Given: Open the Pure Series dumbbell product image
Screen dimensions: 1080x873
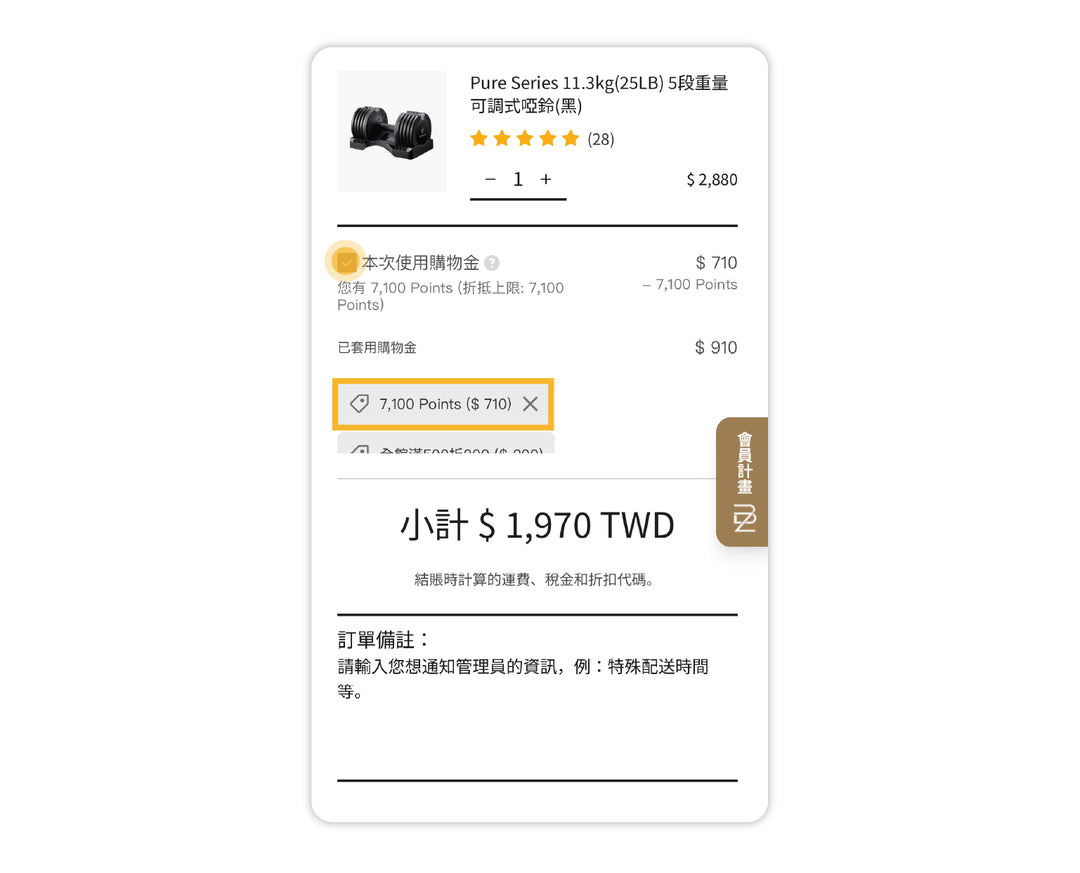Looking at the screenshot, I should pyautogui.click(x=391, y=131).
